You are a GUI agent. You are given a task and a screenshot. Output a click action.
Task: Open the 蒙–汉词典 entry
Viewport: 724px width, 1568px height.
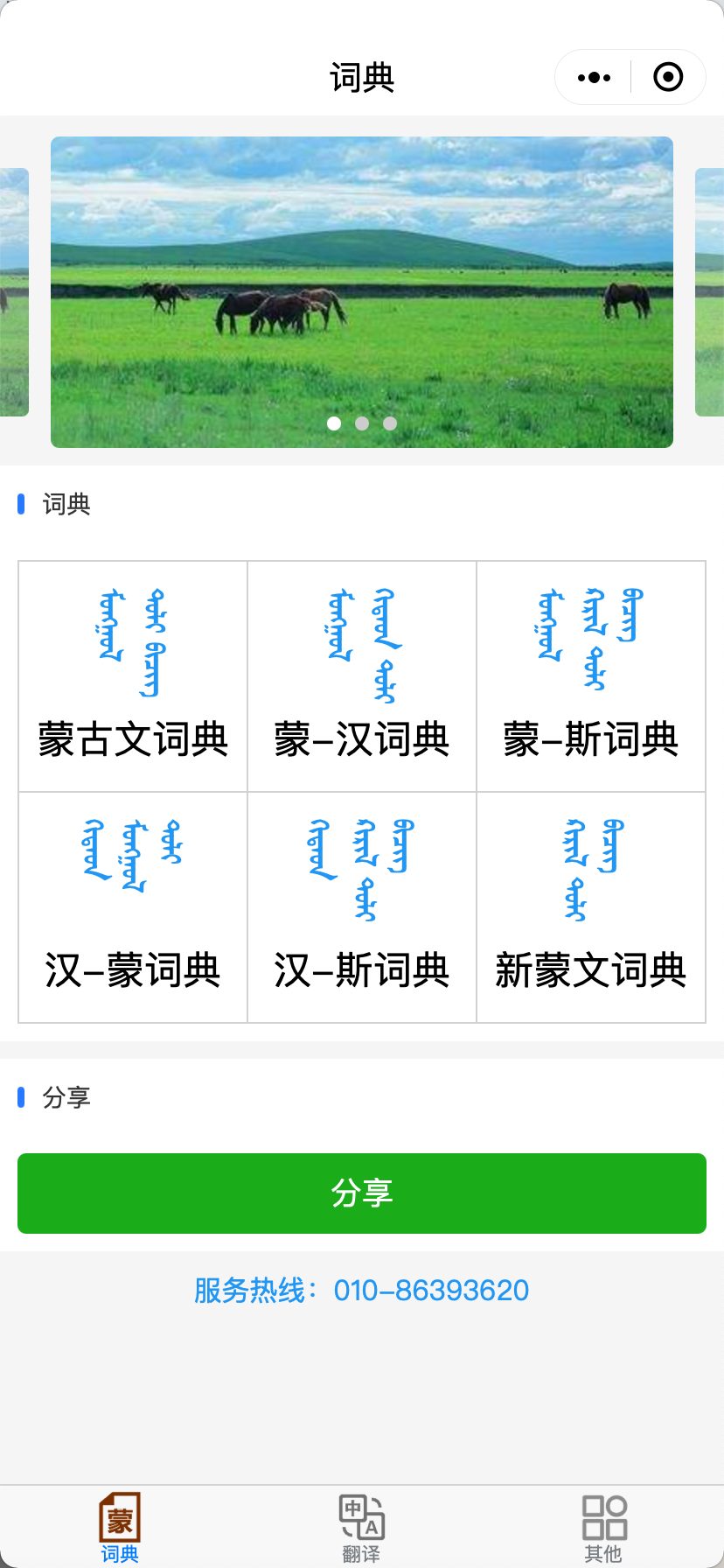tap(361, 675)
